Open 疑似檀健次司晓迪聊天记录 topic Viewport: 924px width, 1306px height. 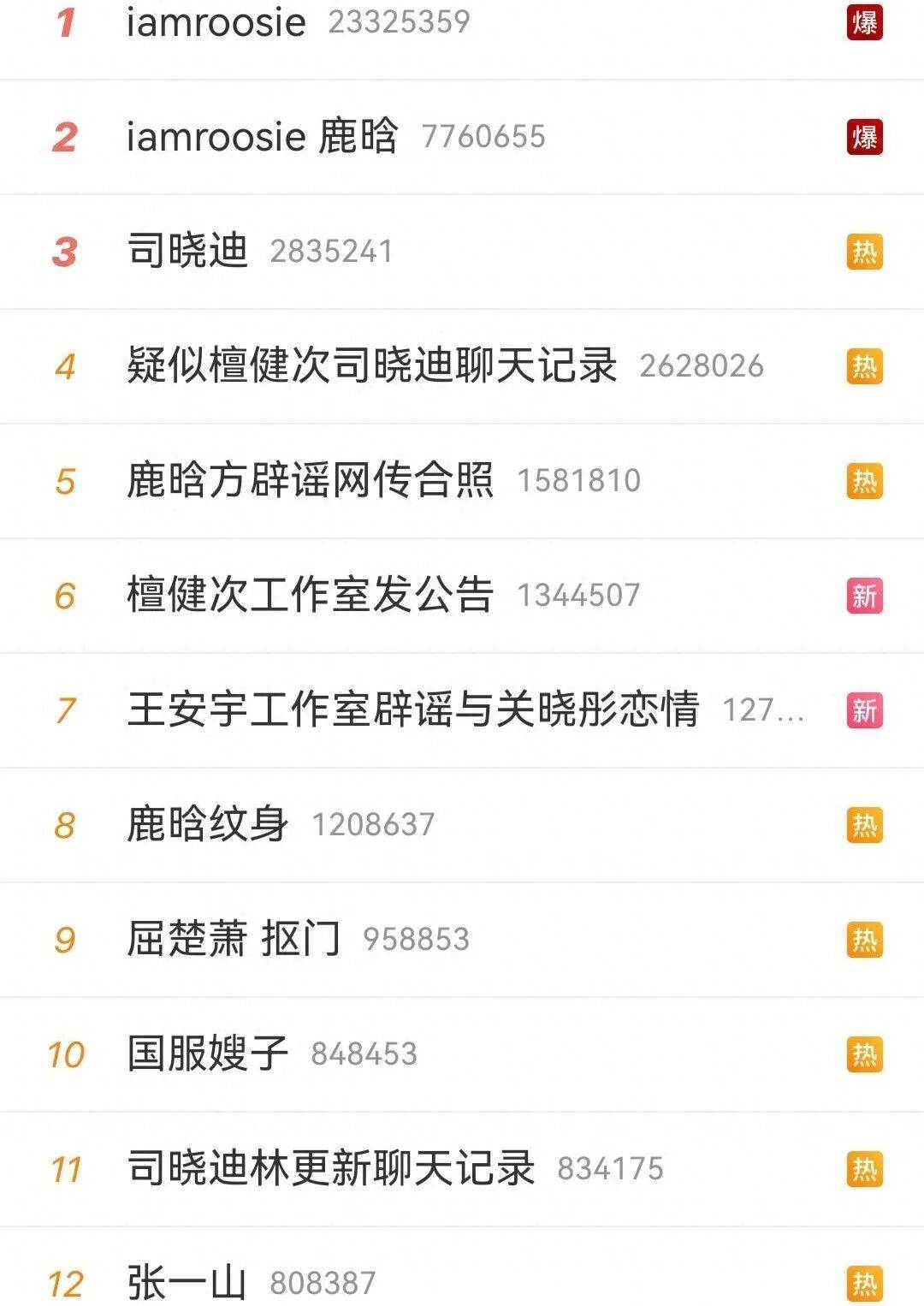371,366
